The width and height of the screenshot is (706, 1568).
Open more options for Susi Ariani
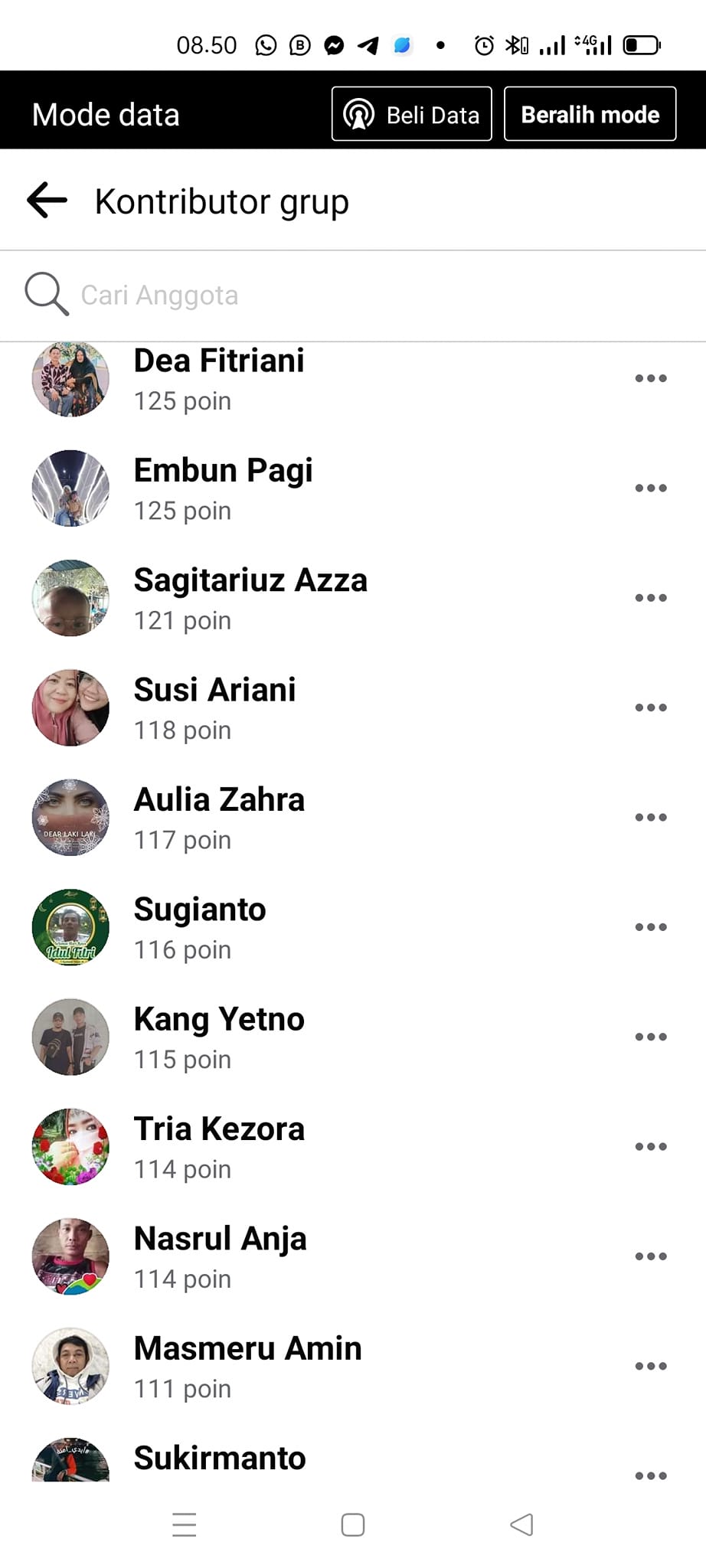pyautogui.click(x=651, y=707)
